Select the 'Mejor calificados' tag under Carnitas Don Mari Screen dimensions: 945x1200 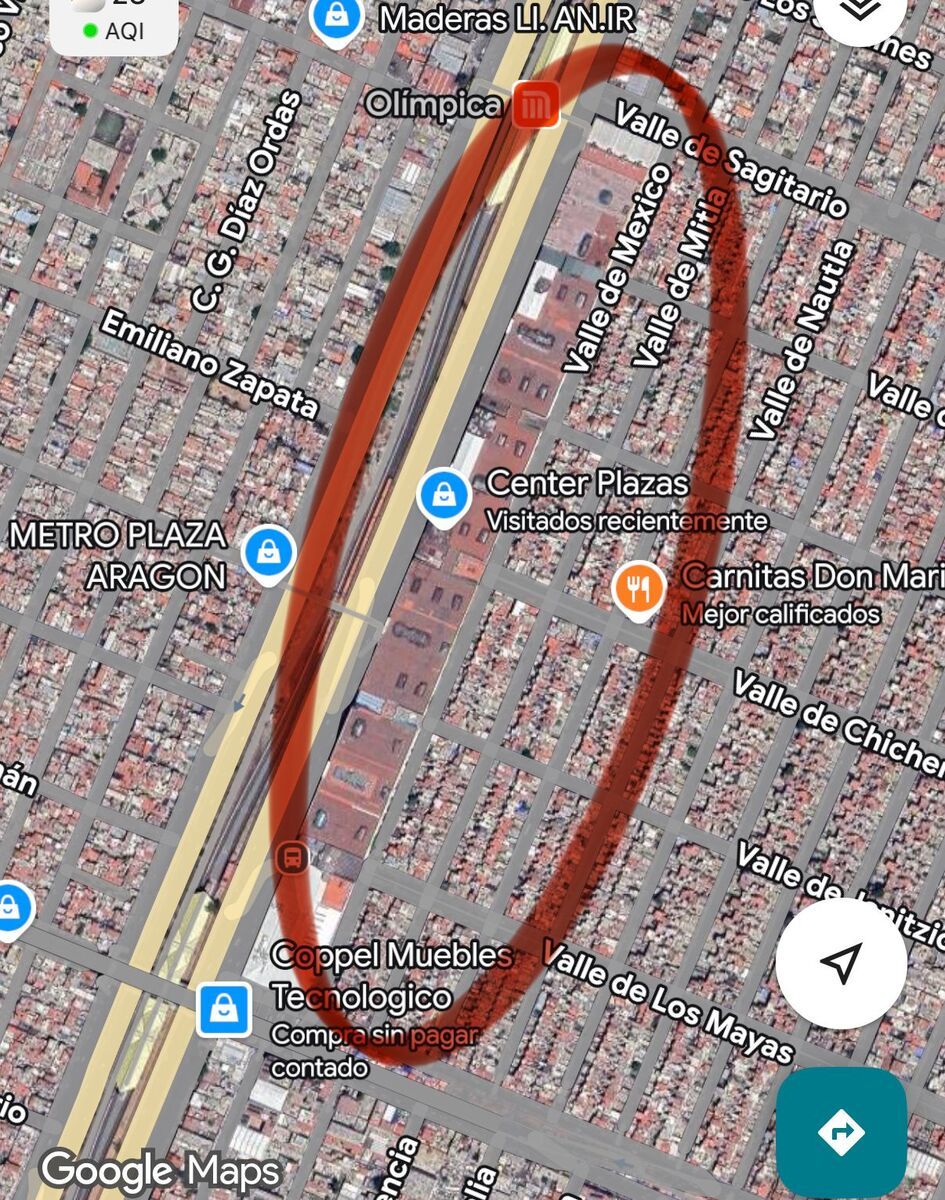780,614
